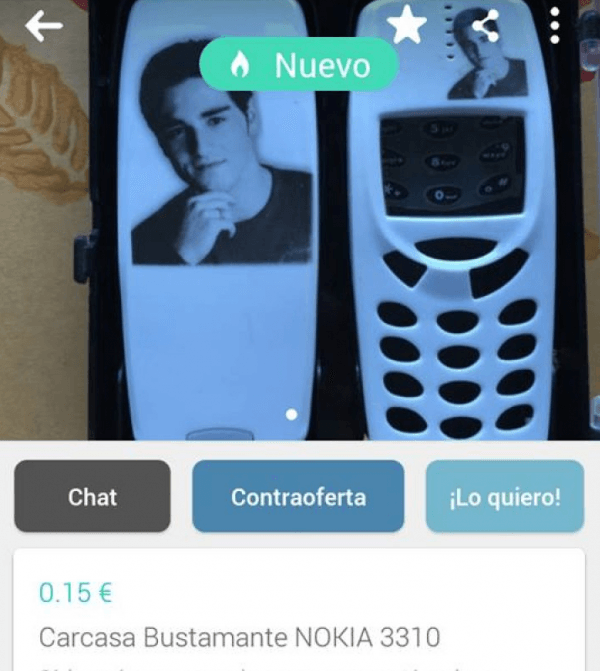Image resolution: width=600 pixels, height=671 pixels.
Task: Open the three-dot overflow menu
Action: (555, 26)
